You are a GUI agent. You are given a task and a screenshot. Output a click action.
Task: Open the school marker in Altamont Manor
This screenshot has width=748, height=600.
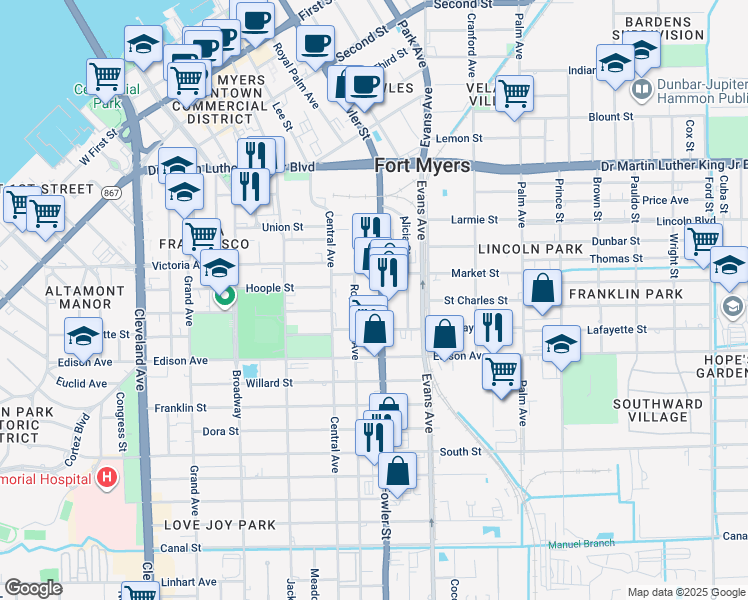(83, 336)
